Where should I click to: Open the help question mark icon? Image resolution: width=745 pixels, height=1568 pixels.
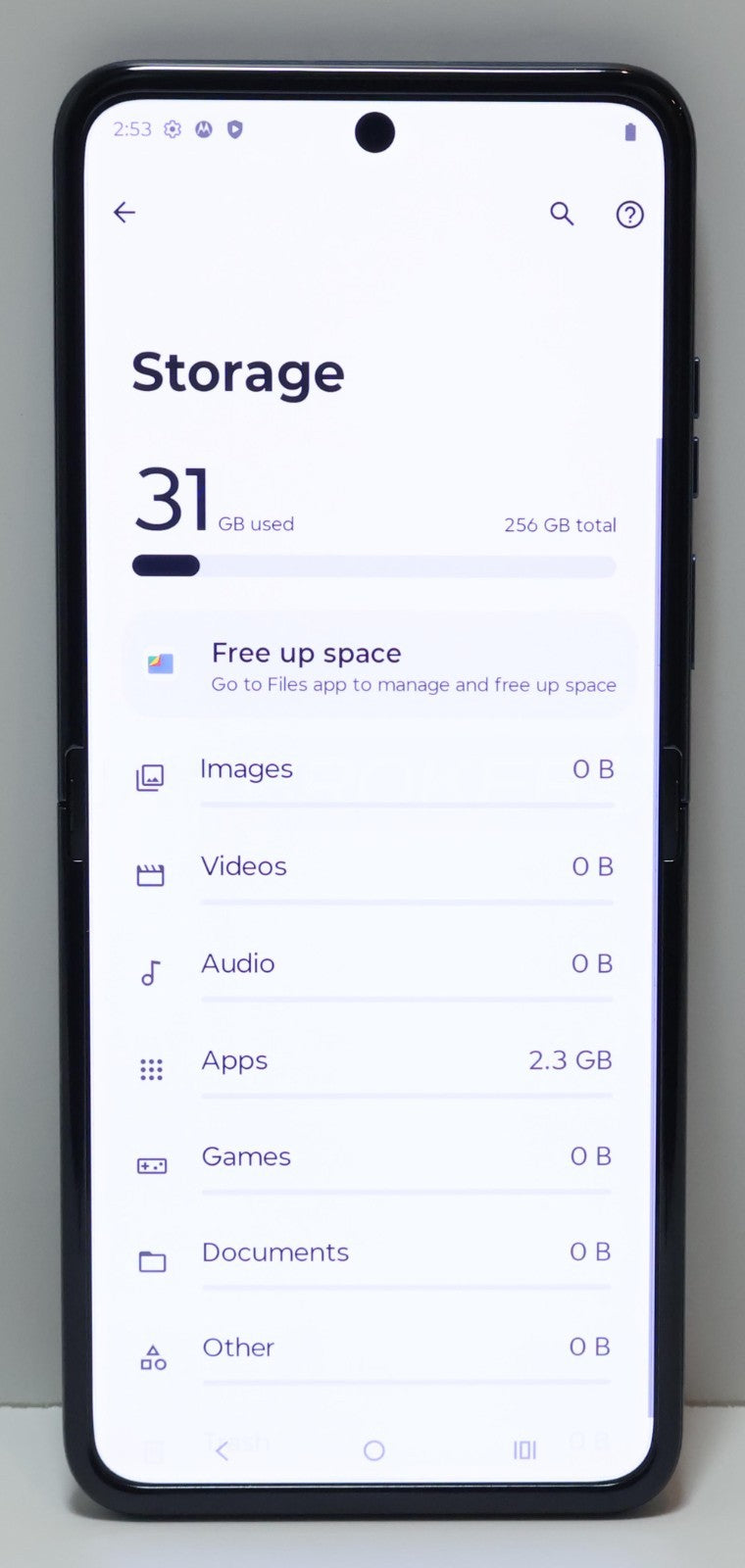coord(629,215)
